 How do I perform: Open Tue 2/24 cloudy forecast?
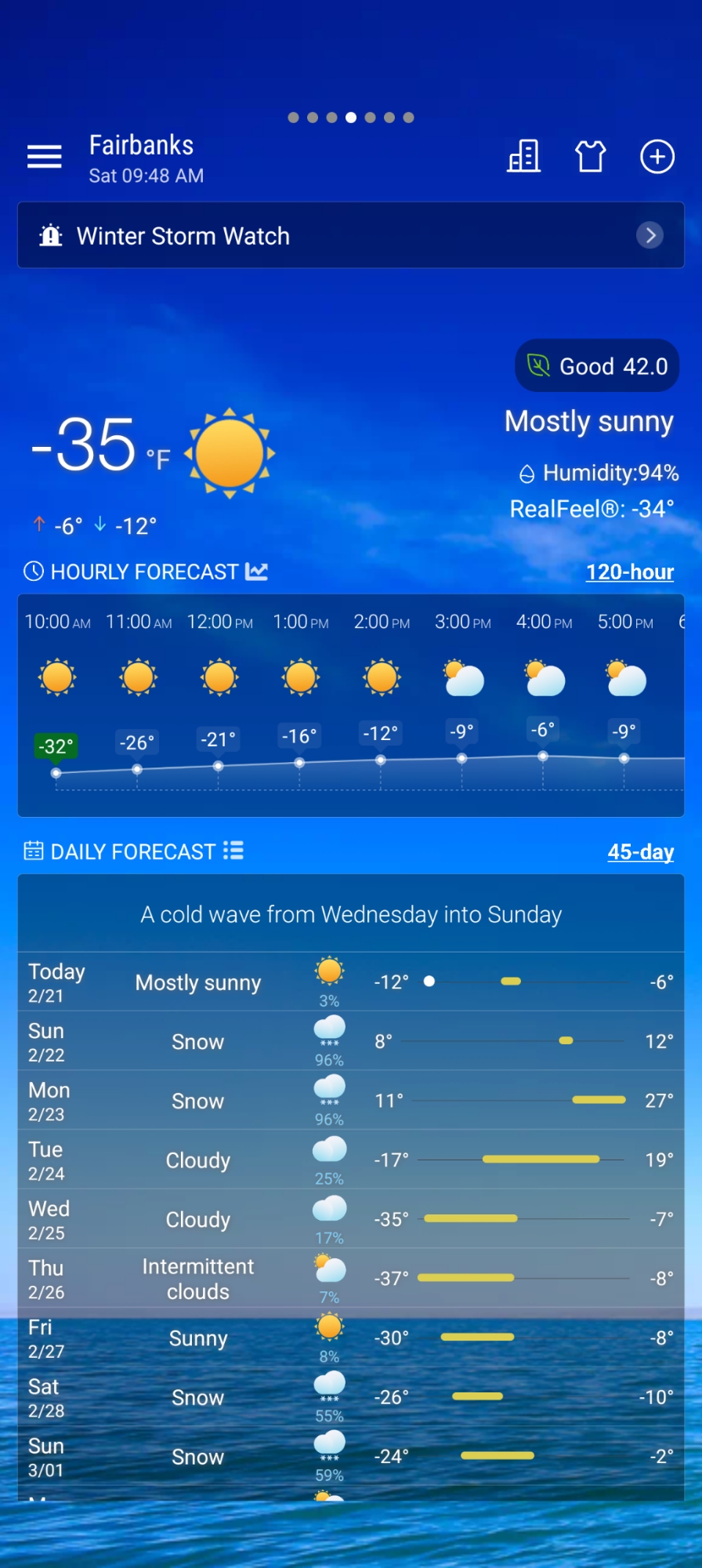pos(351,1160)
